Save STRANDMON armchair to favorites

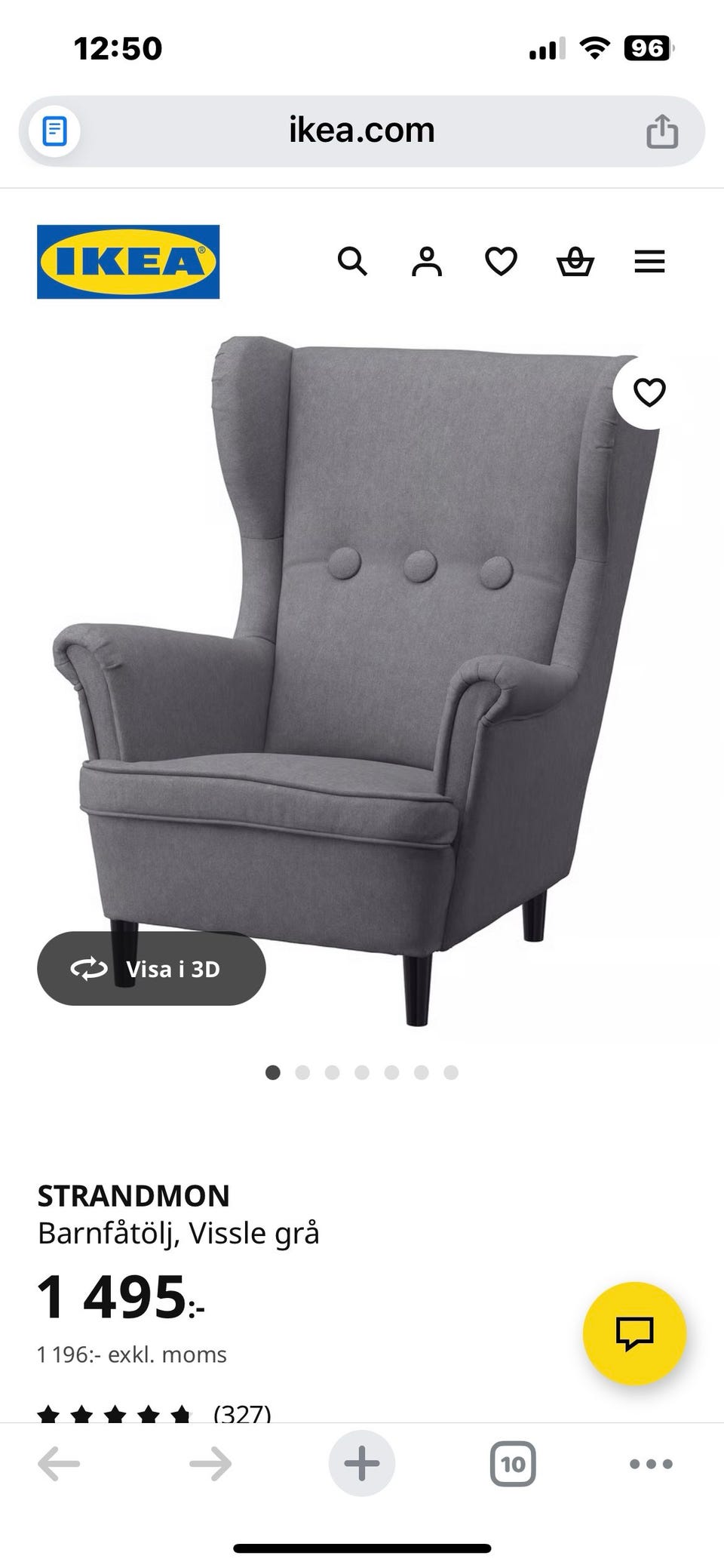tap(649, 392)
